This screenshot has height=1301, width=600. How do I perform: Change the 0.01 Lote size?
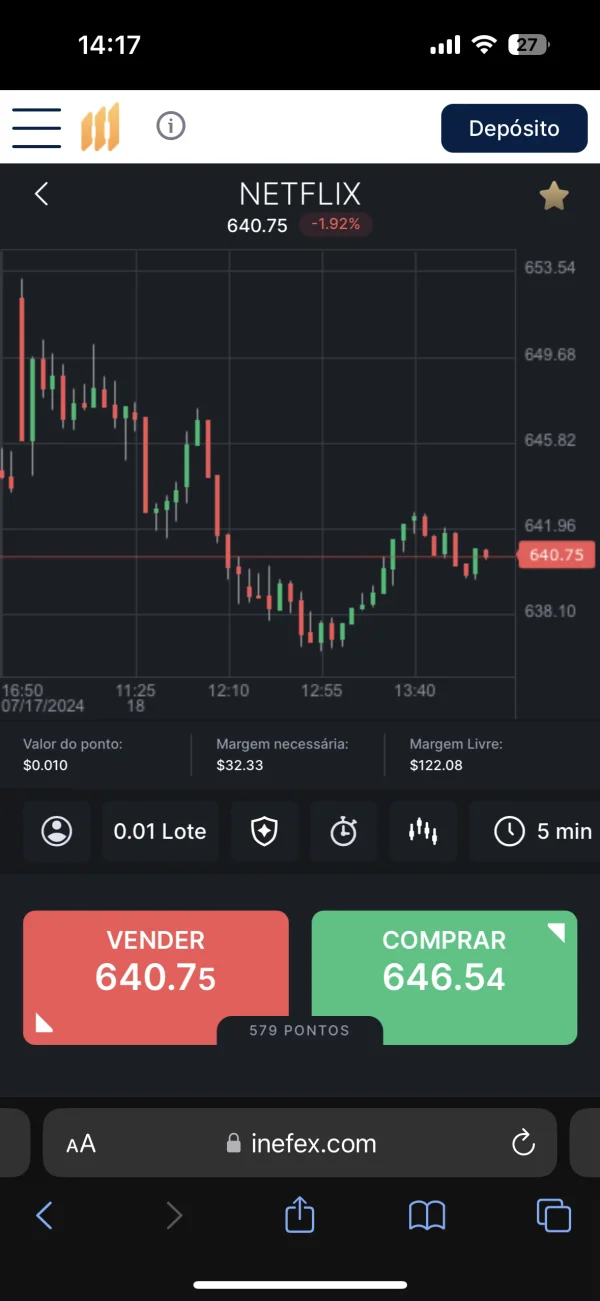point(160,831)
